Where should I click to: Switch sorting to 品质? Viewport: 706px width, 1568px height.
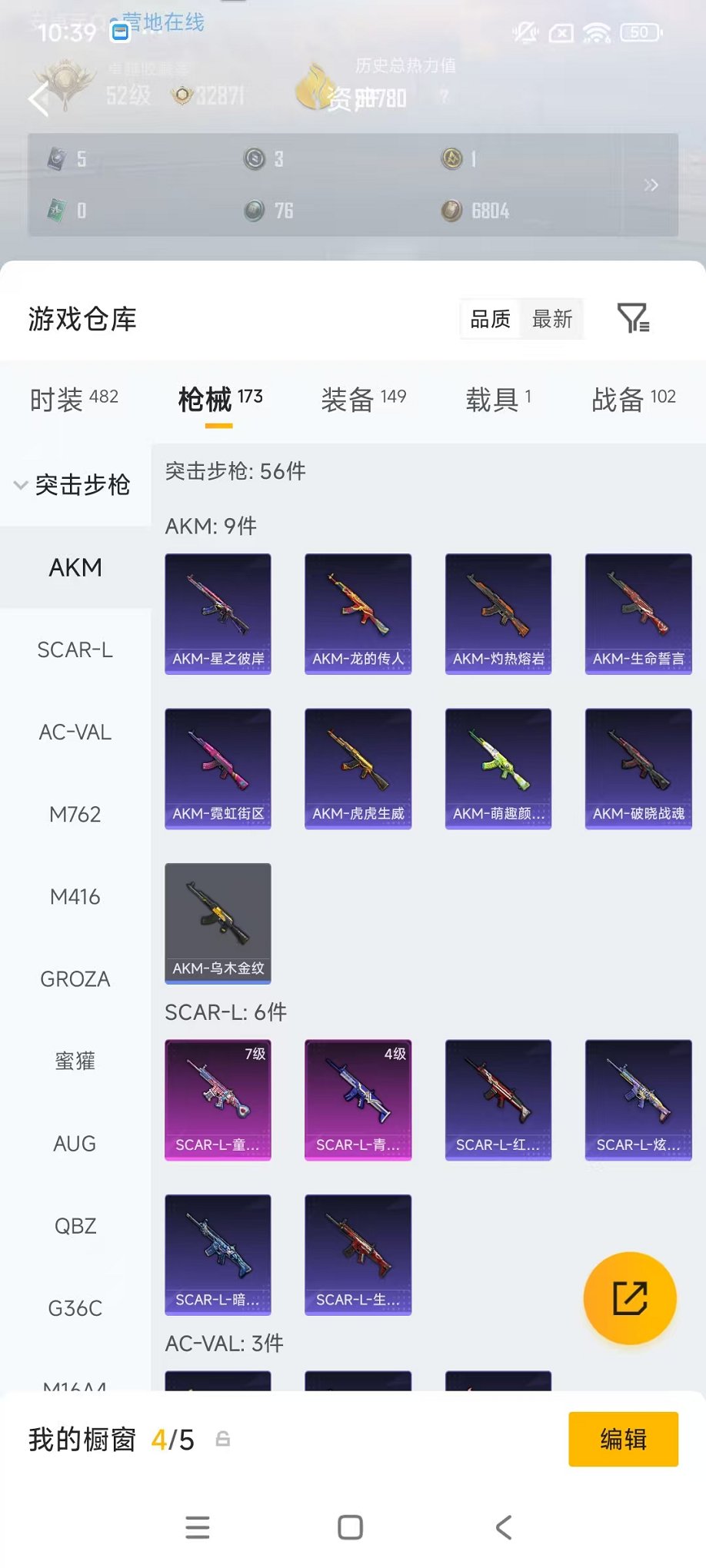(489, 318)
